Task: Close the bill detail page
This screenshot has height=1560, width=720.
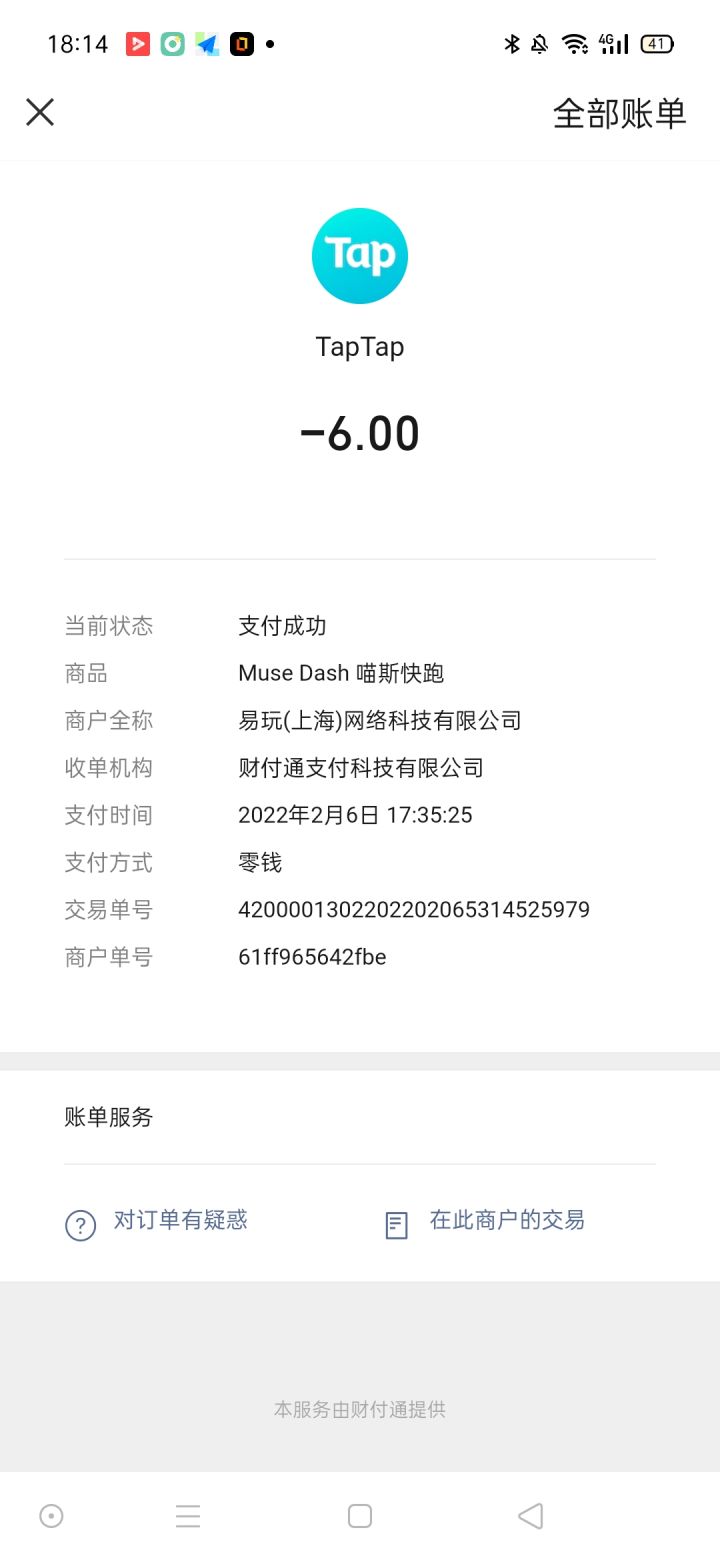Action: 40,112
